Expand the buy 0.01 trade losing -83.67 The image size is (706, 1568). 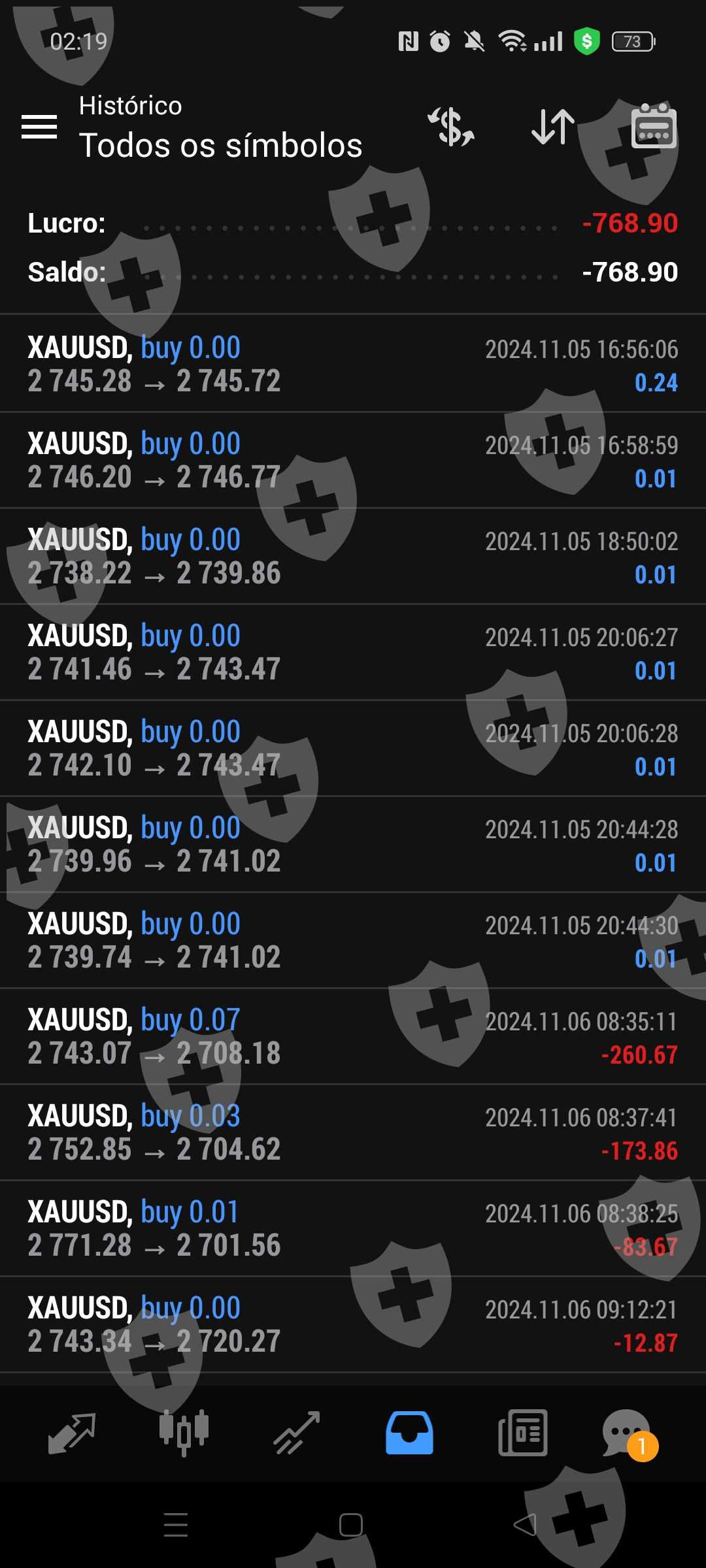pyautogui.click(x=353, y=1228)
